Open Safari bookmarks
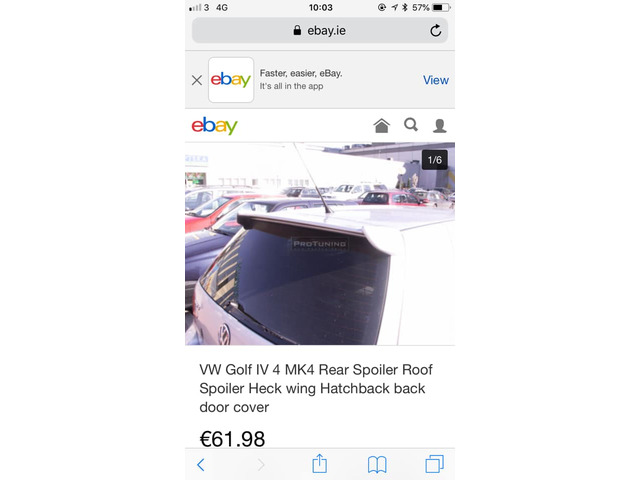The width and height of the screenshot is (640, 480). point(377,464)
